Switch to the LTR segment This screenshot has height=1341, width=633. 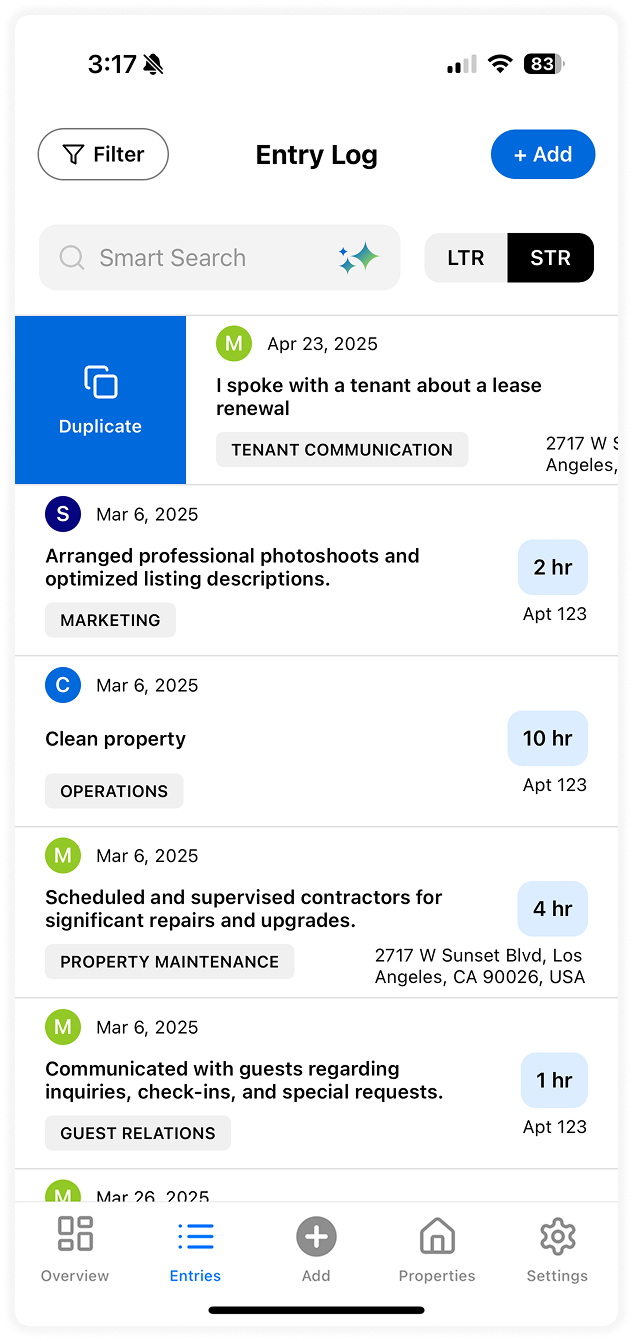(x=466, y=258)
